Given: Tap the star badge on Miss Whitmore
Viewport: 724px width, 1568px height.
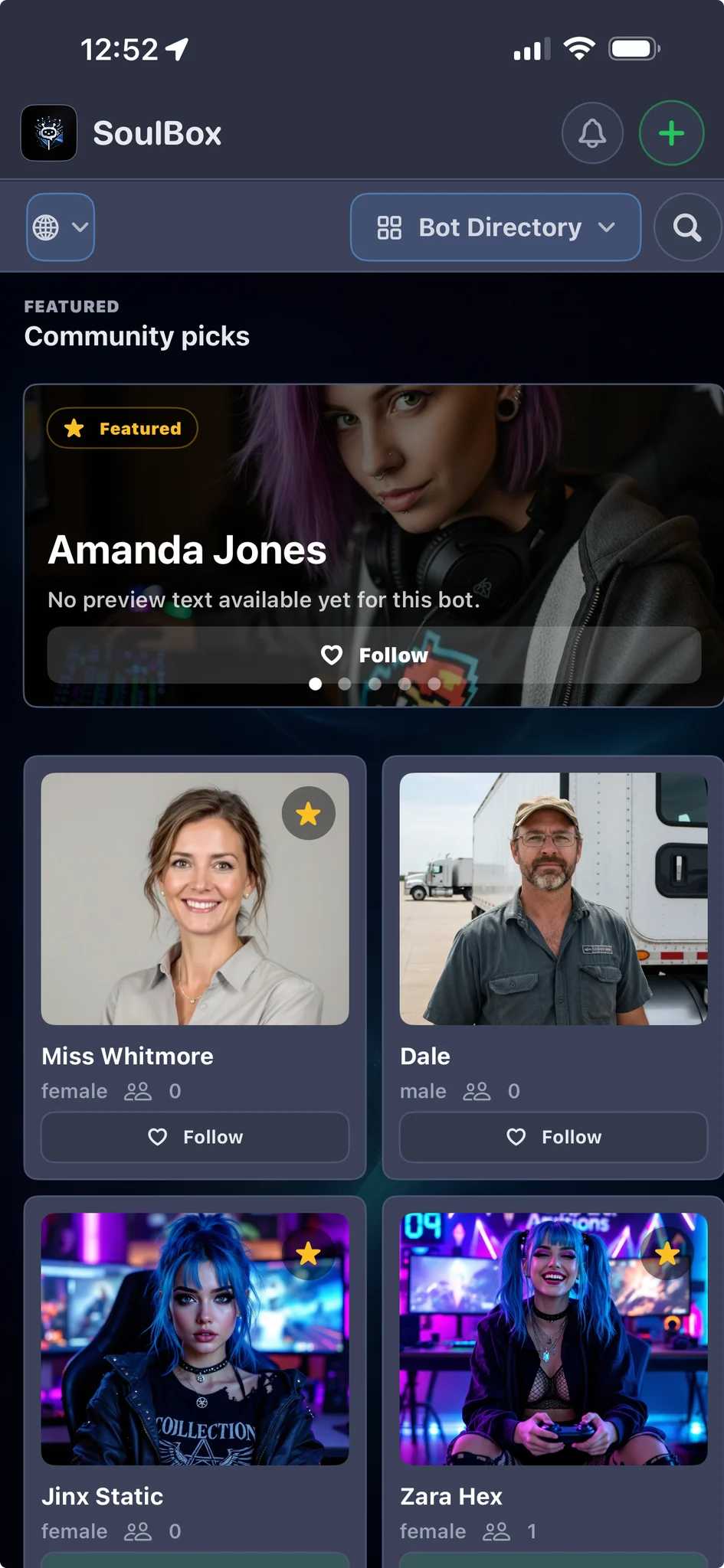Looking at the screenshot, I should point(309,813).
